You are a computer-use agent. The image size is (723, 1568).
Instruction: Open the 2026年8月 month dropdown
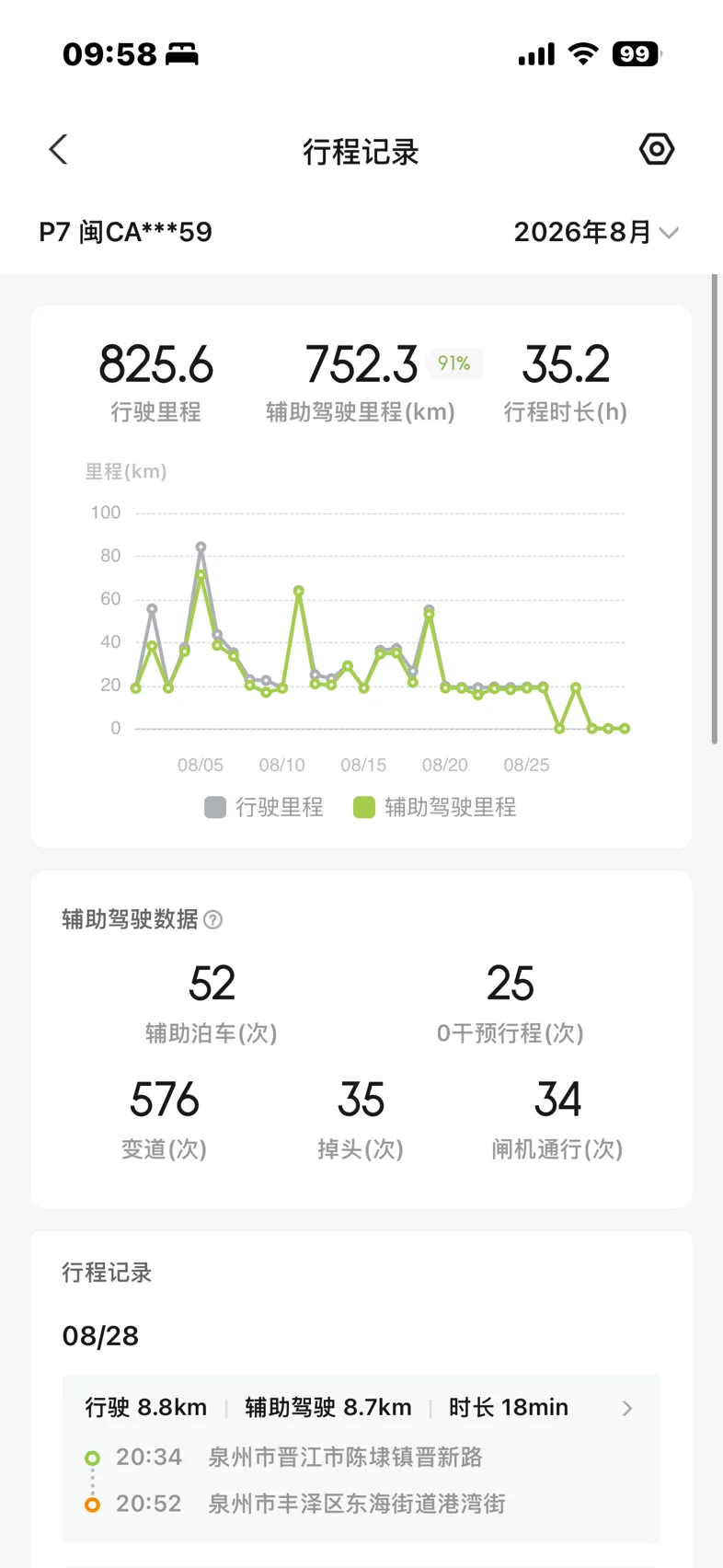point(596,232)
